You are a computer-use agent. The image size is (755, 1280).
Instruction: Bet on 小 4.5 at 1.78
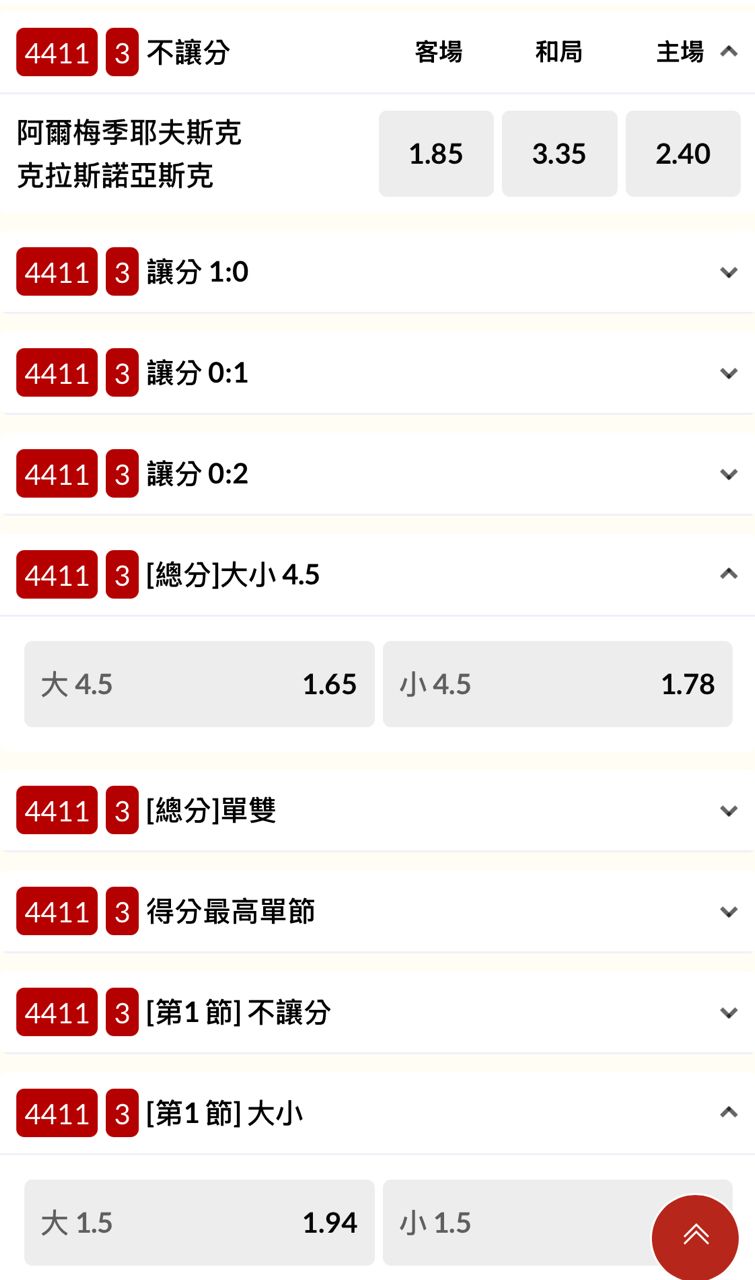click(557, 684)
